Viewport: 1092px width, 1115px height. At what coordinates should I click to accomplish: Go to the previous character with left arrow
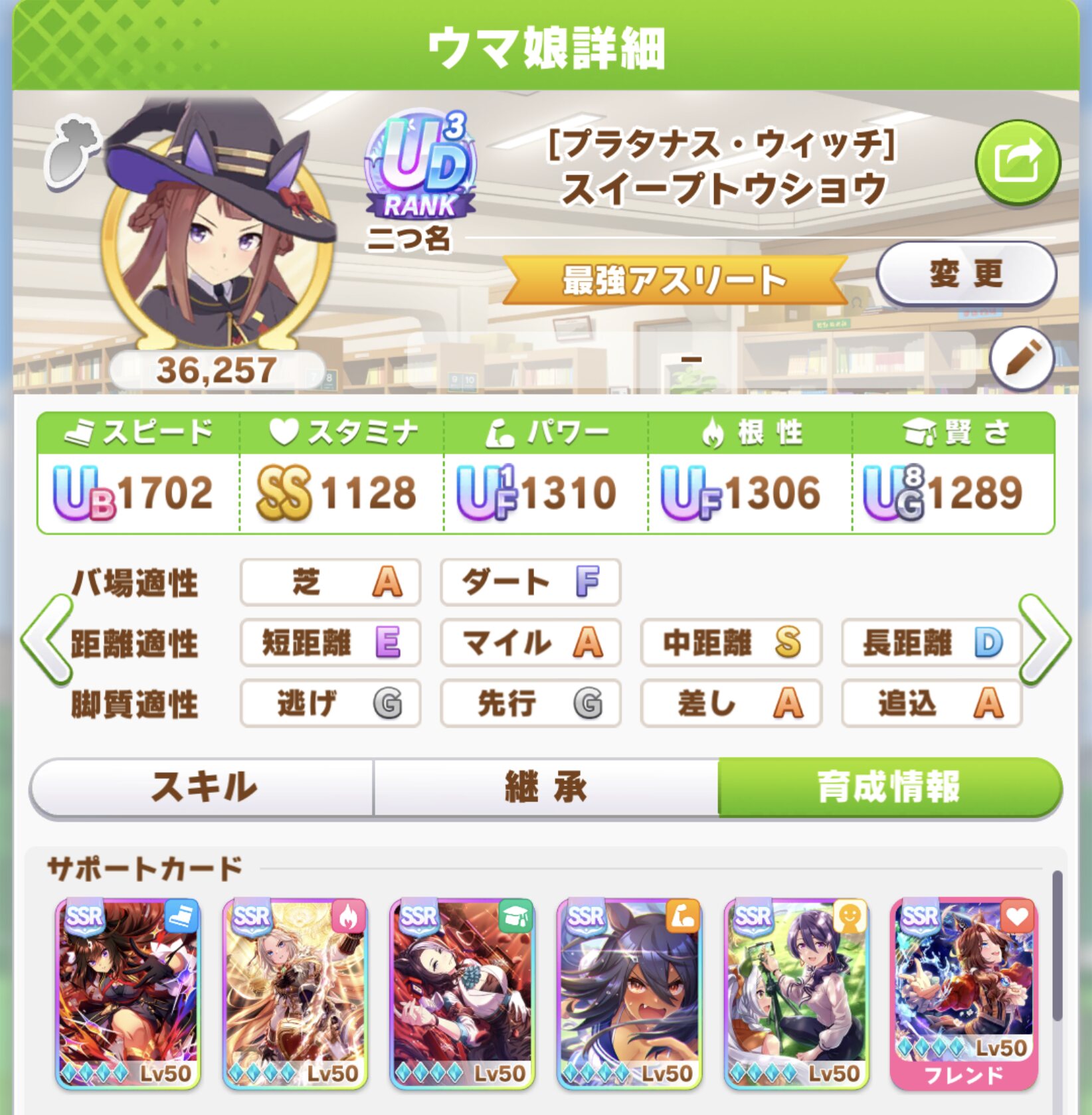tap(46, 640)
